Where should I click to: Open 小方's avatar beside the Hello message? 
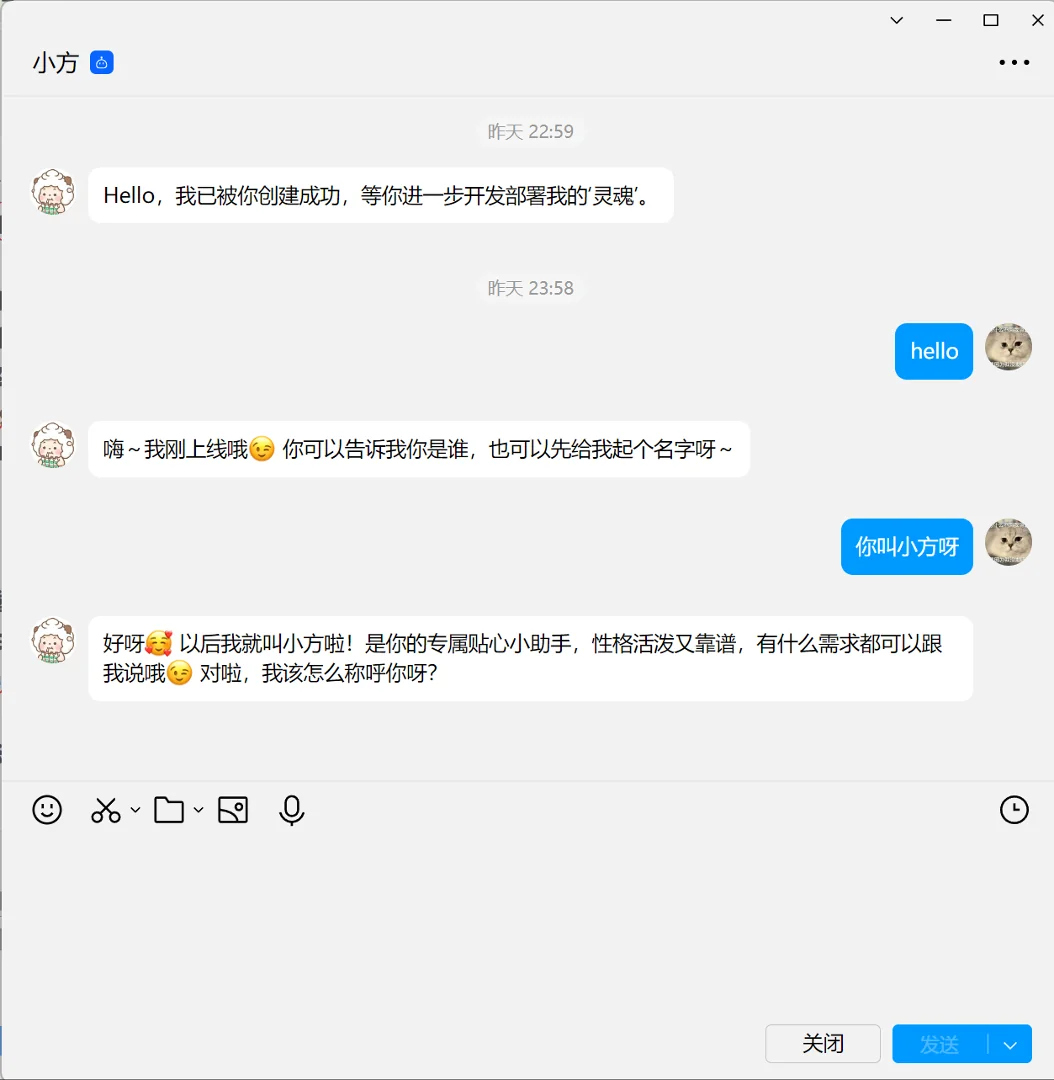coord(53,193)
